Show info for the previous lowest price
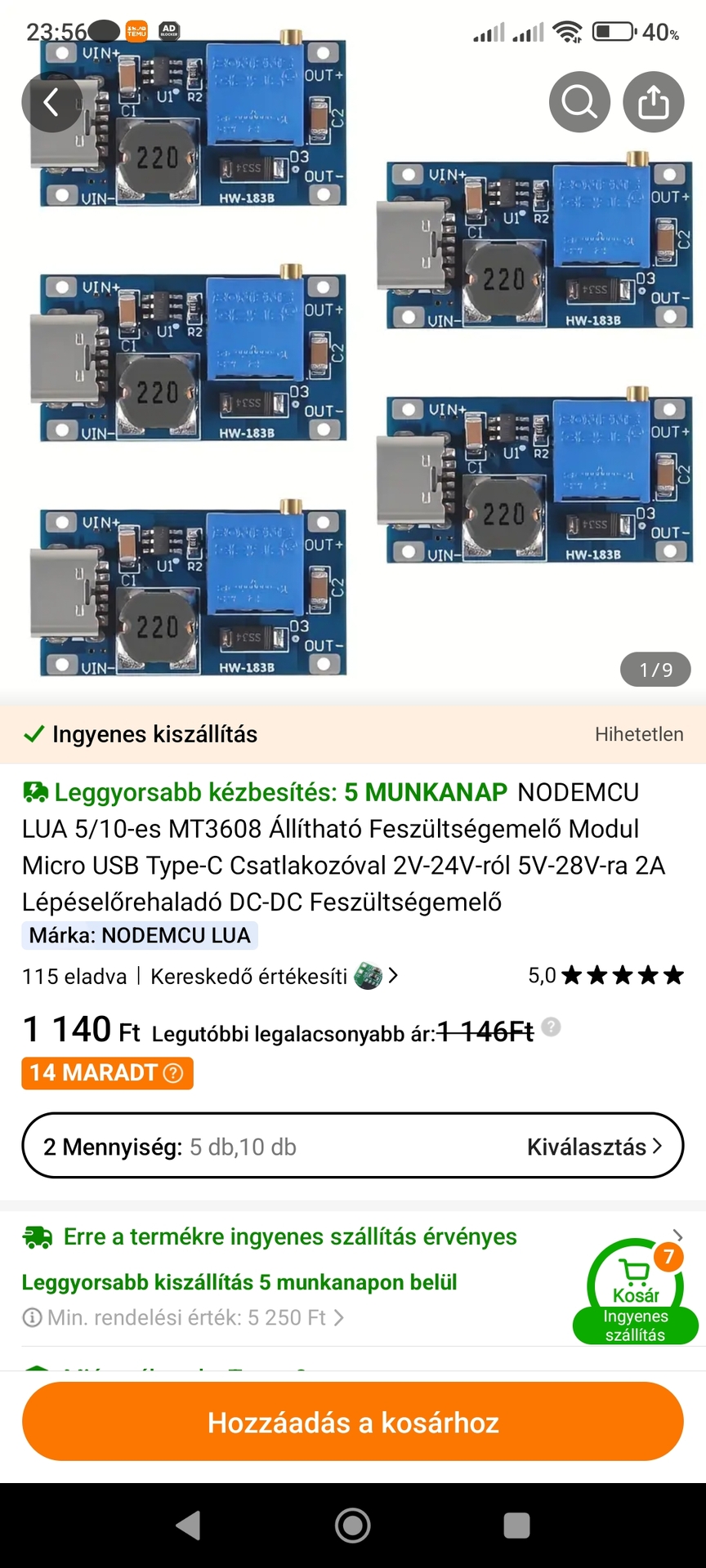Image resolution: width=706 pixels, height=1568 pixels. pyautogui.click(x=552, y=1027)
